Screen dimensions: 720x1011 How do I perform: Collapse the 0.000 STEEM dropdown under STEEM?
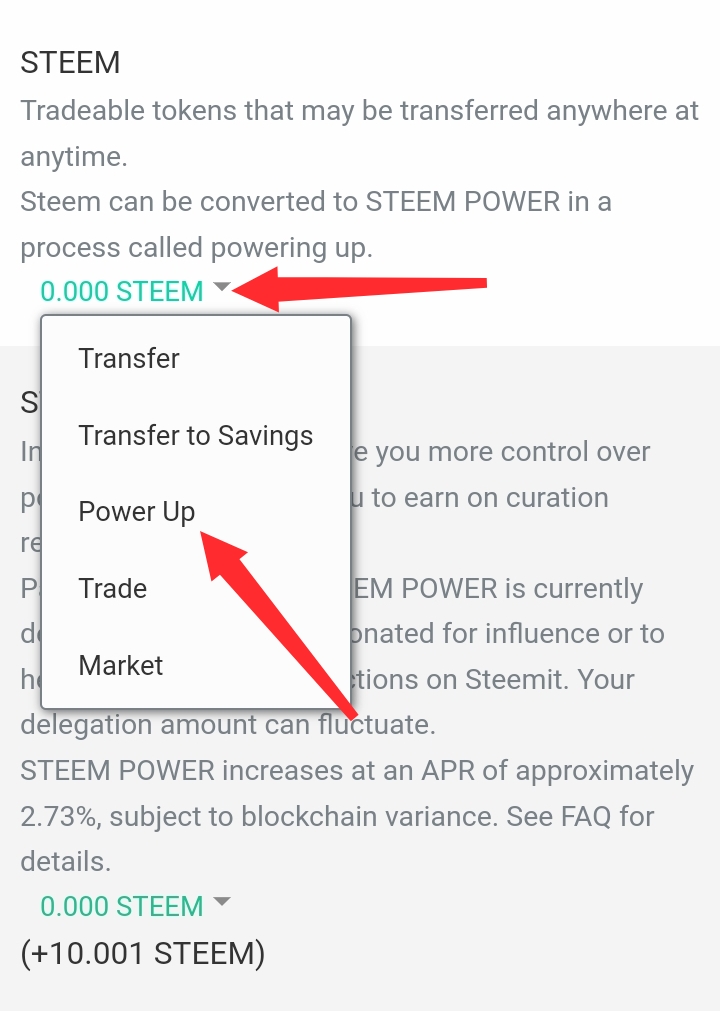pyautogui.click(x=134, y=291)
